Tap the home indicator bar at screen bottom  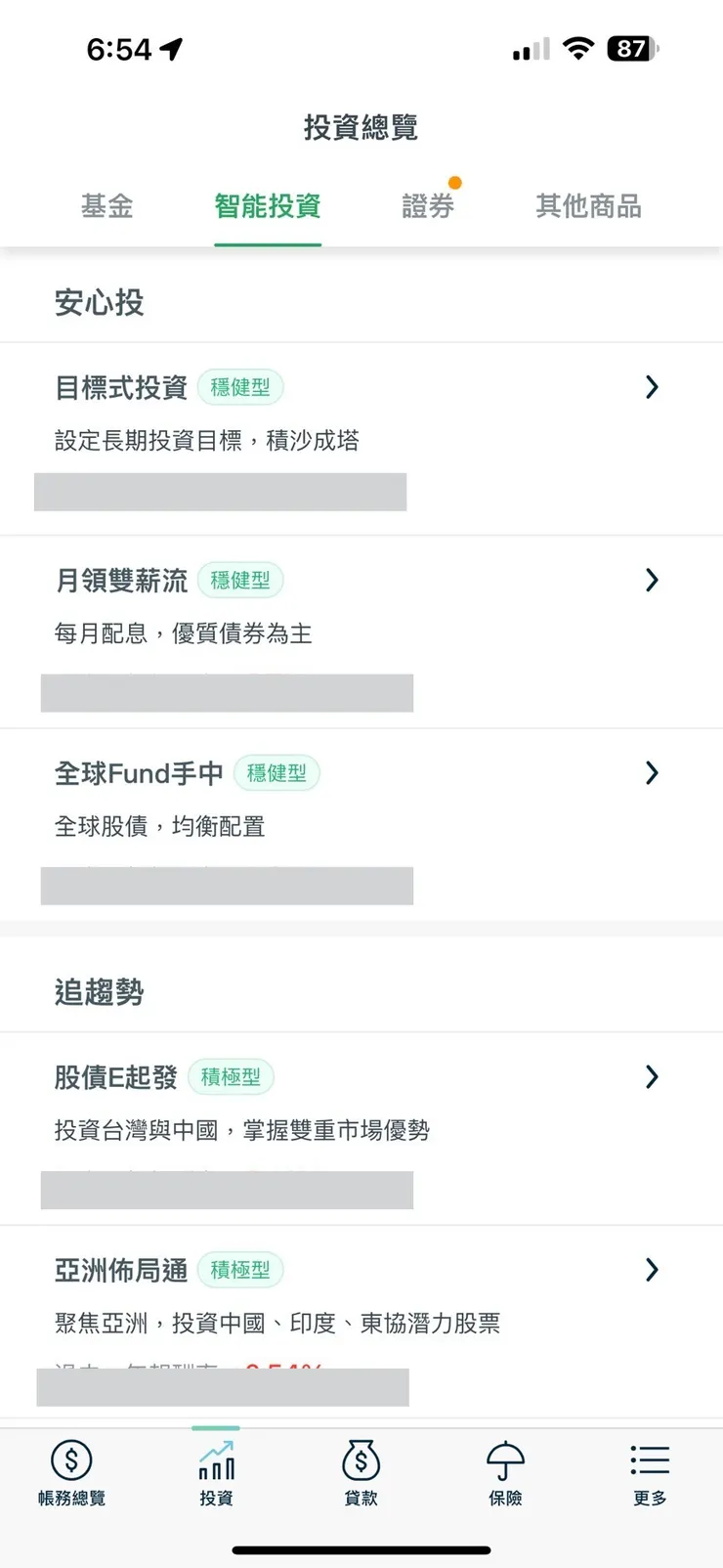coord(361,1549)
